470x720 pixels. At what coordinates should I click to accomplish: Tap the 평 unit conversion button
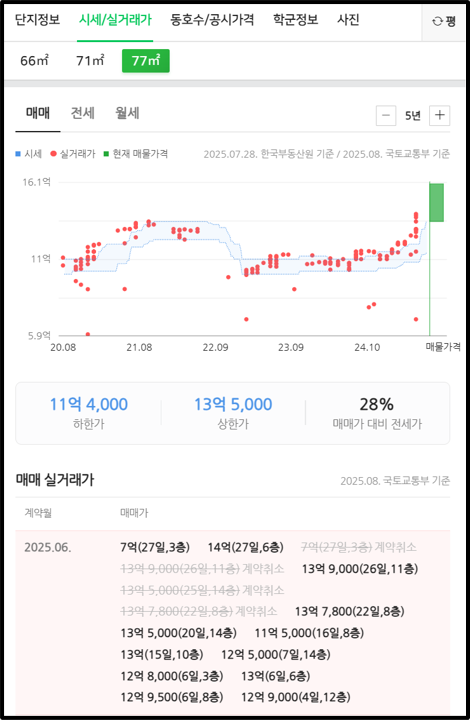tap(444, 22)
